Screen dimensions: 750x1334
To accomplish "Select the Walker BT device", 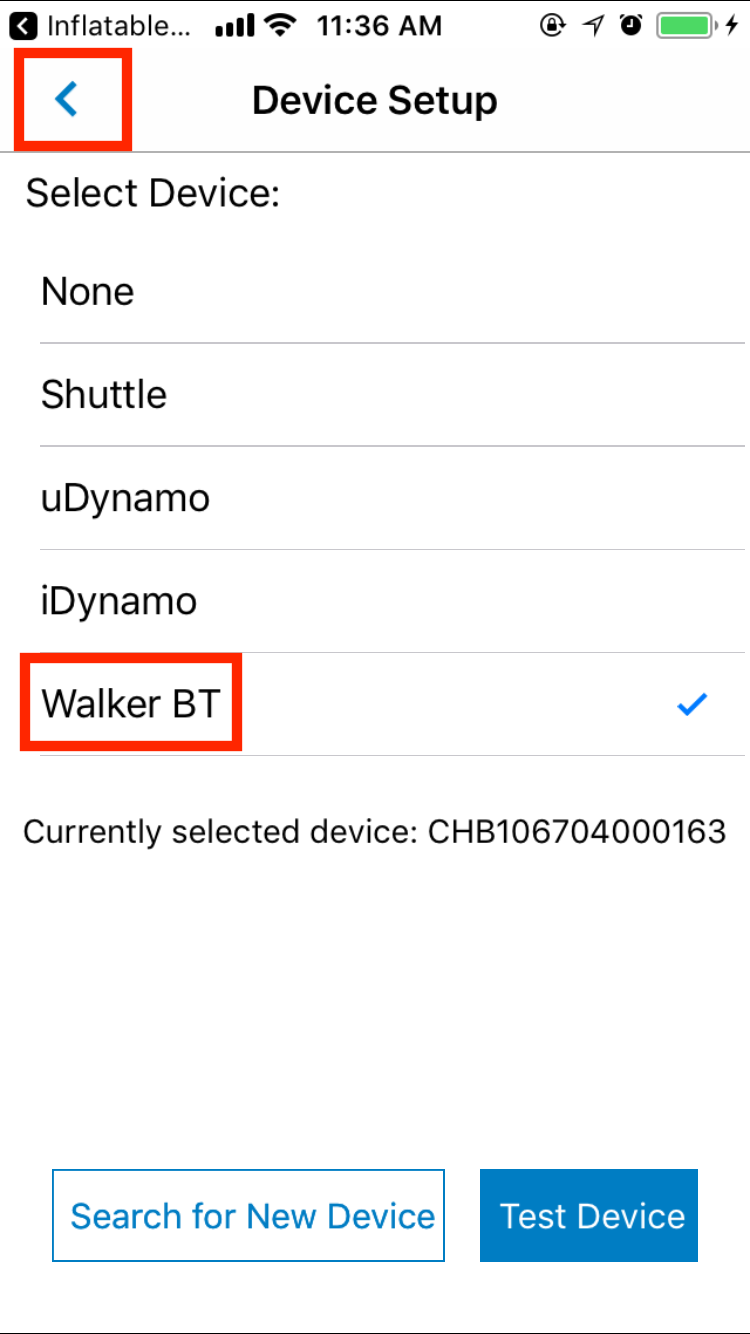I will pos(392,704).
